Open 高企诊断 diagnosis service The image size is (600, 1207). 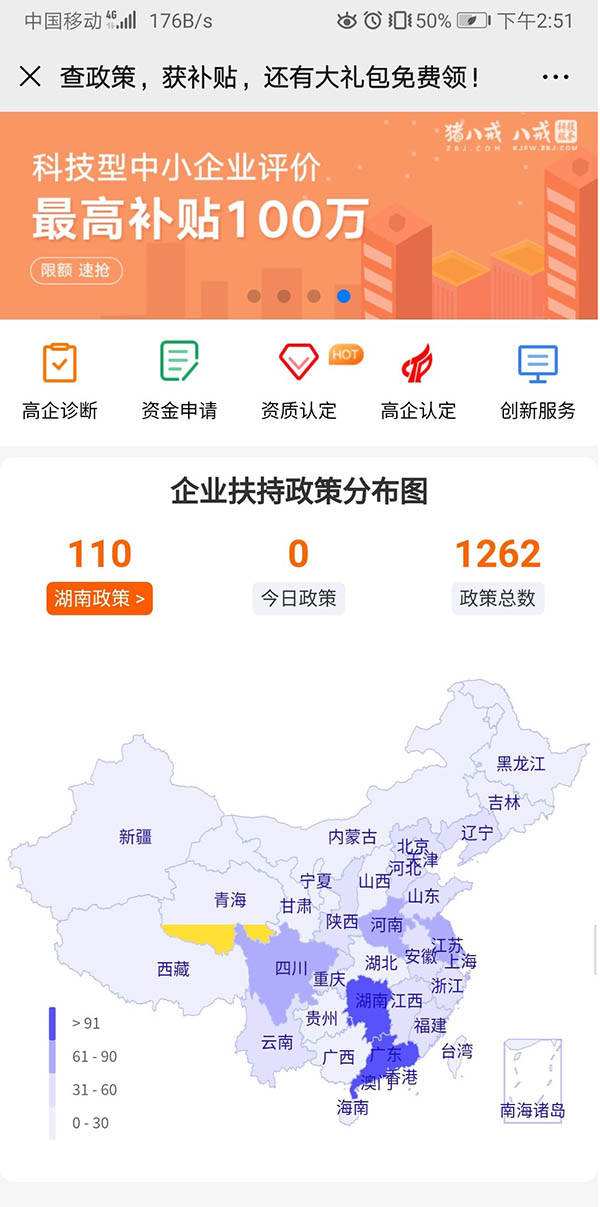(x=60, y=380)
